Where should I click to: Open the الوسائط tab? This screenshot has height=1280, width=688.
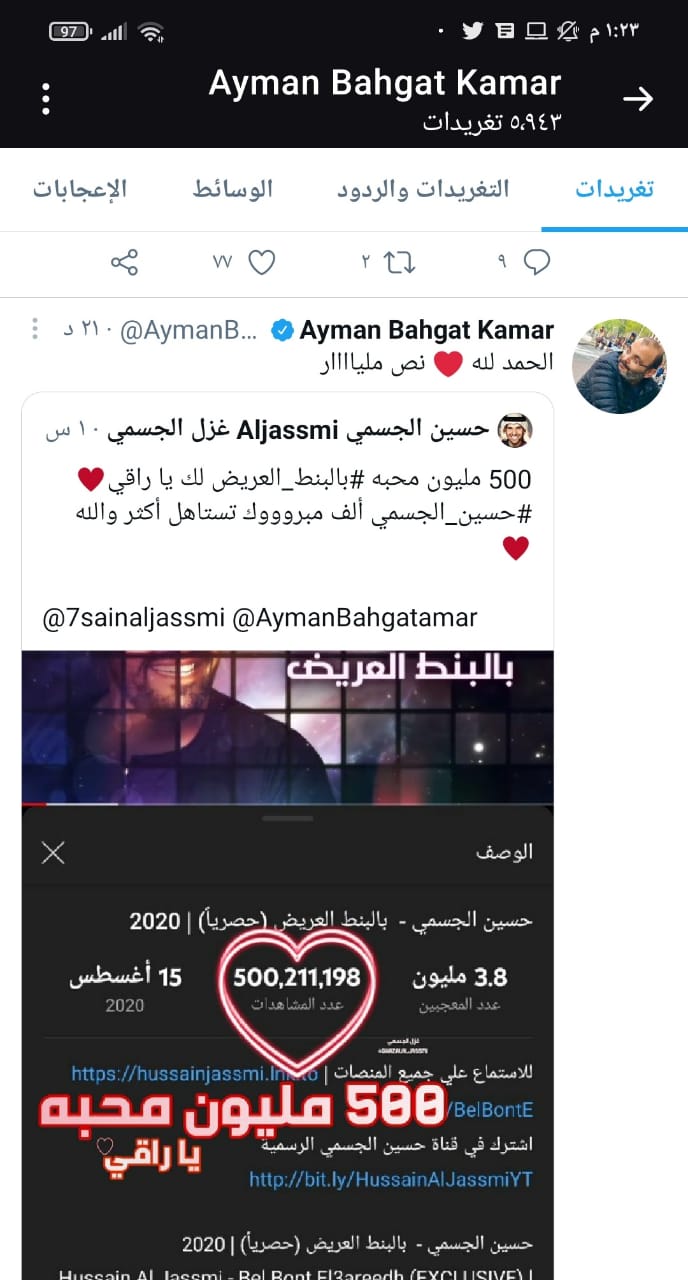(233, 189)
